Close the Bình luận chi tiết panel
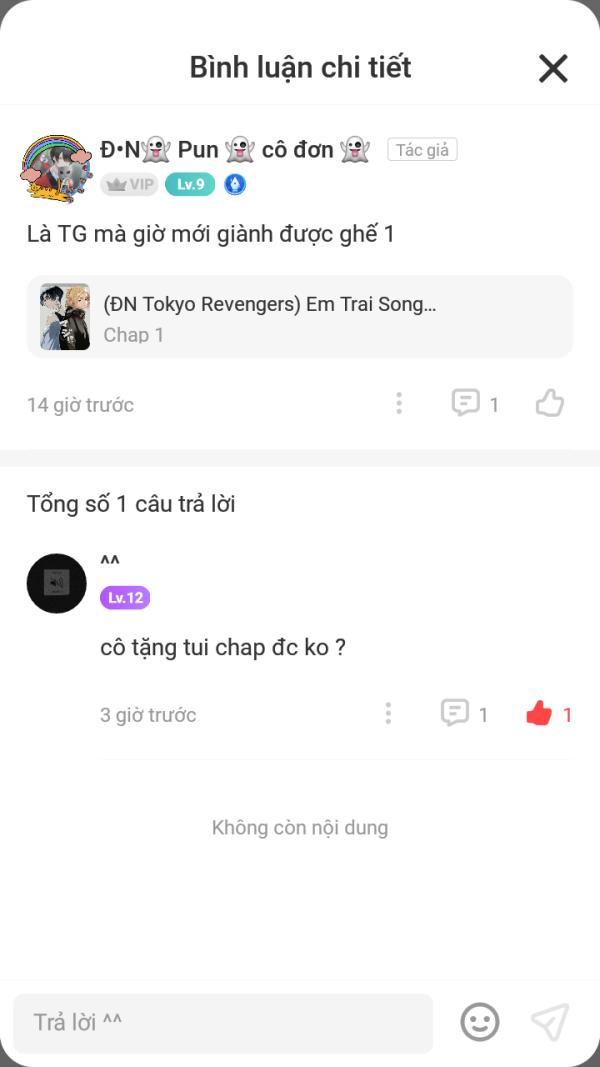This screenshot has height=1067, width=600. 553,68
